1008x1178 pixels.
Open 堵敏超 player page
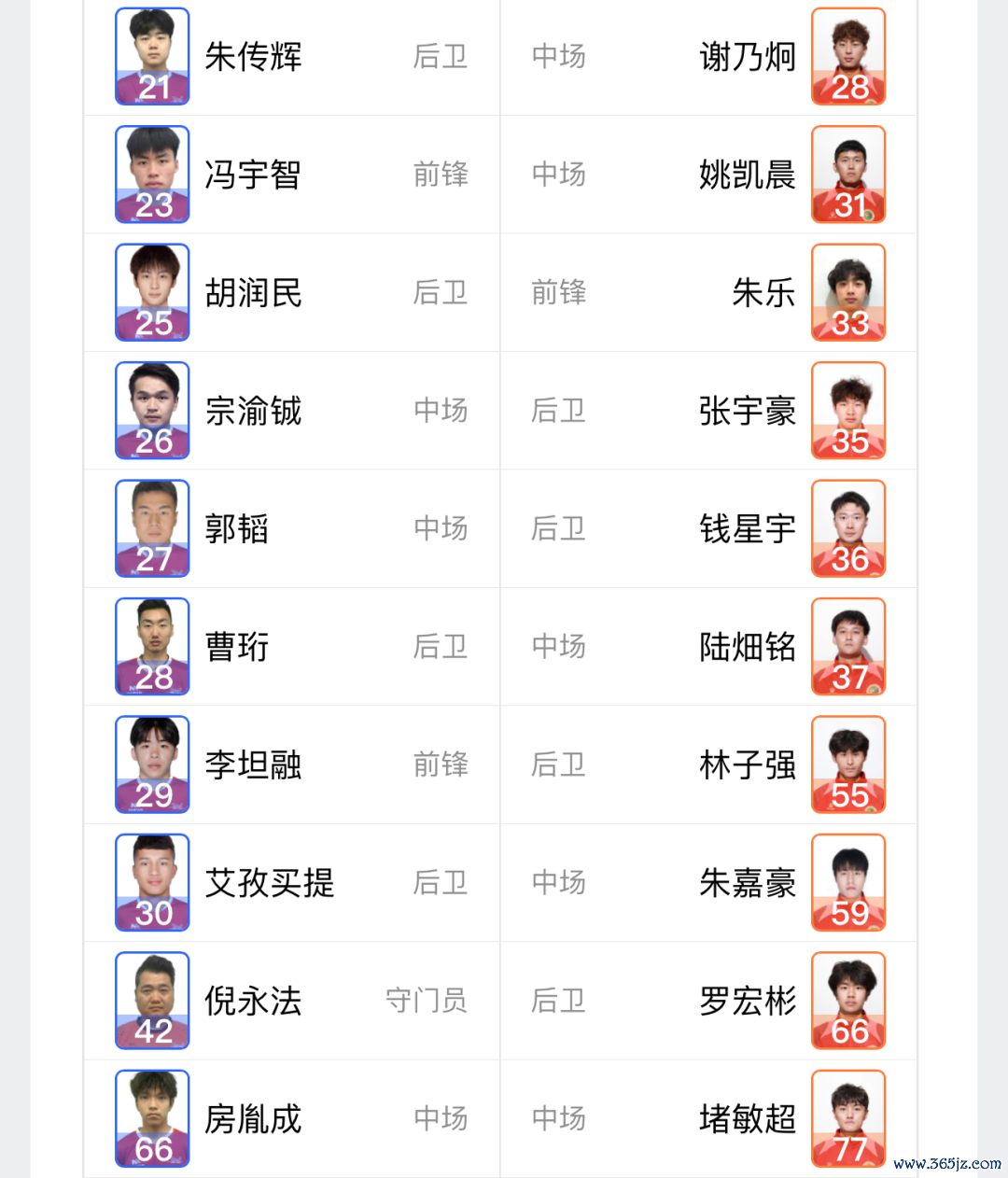click(x=747, y=1119)
